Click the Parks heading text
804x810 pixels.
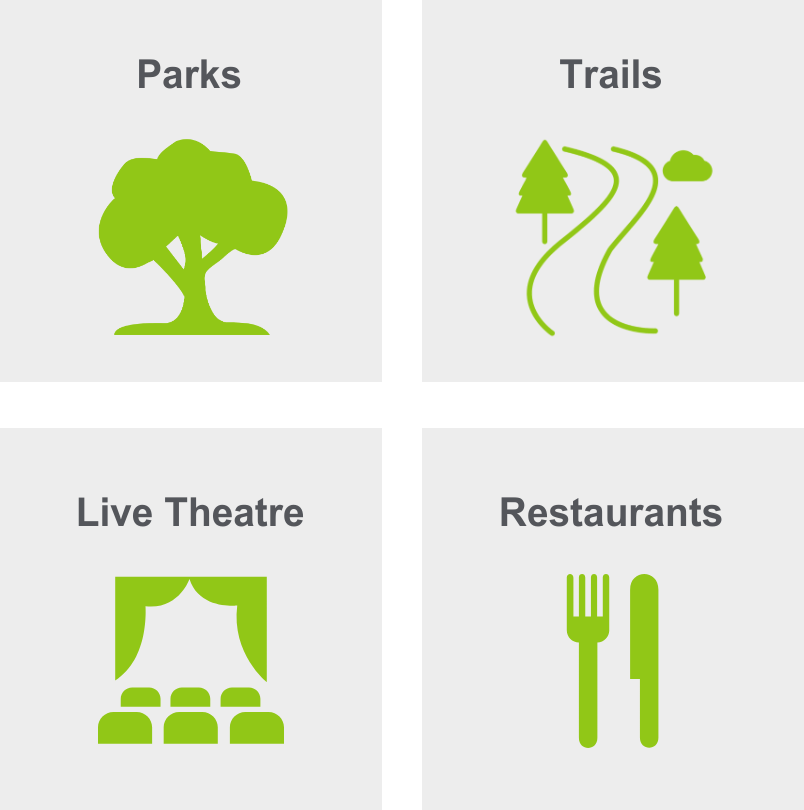189,74
